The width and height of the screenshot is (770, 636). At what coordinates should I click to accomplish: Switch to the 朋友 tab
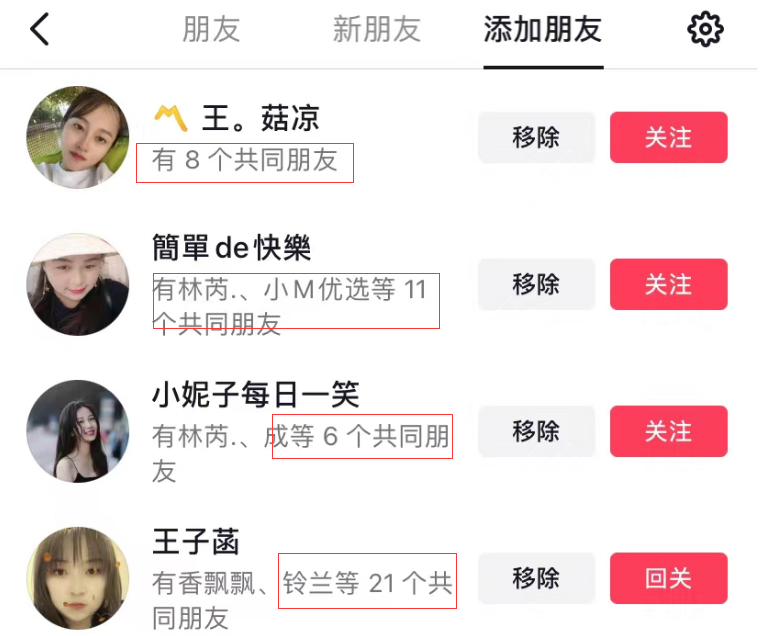coord(211,30)
